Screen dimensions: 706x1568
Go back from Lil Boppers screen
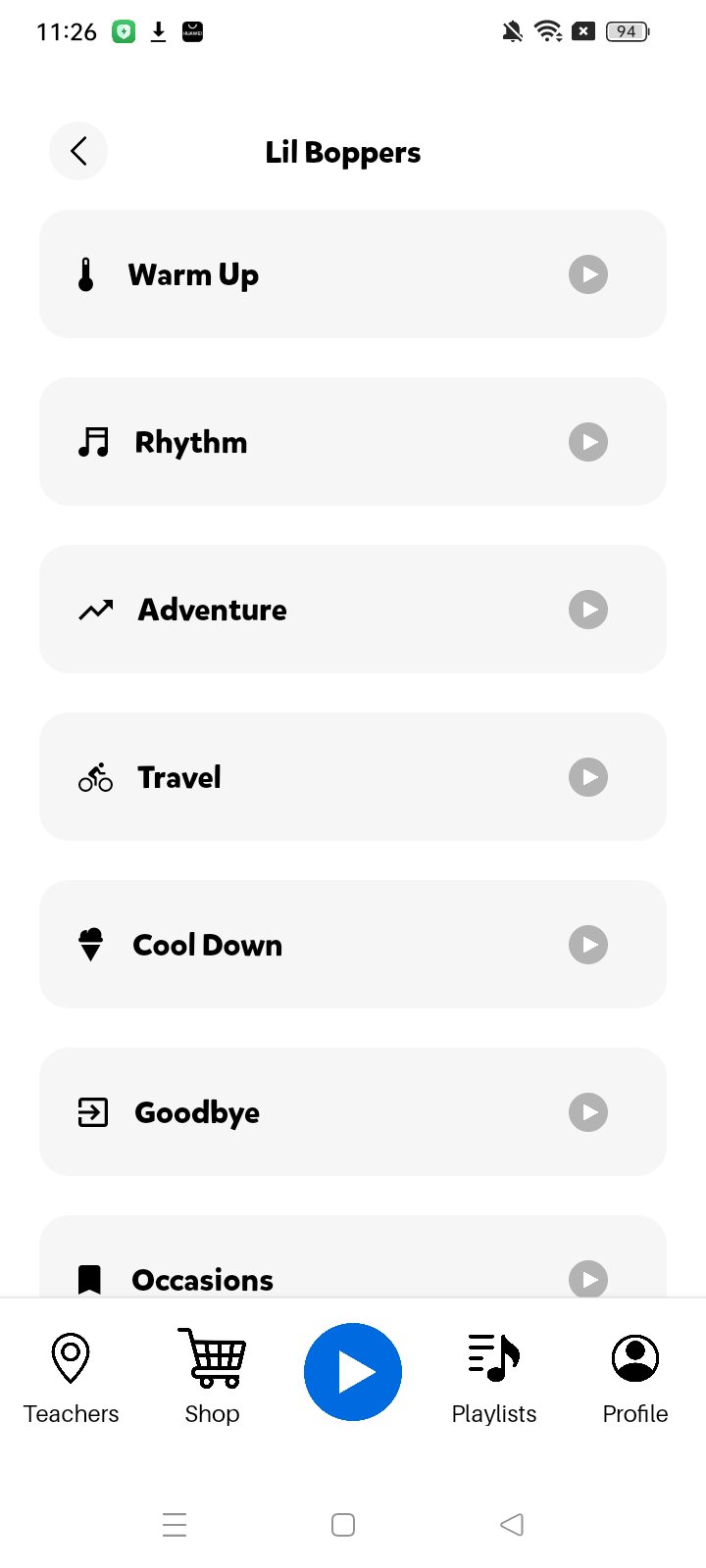tap(78, 151)
